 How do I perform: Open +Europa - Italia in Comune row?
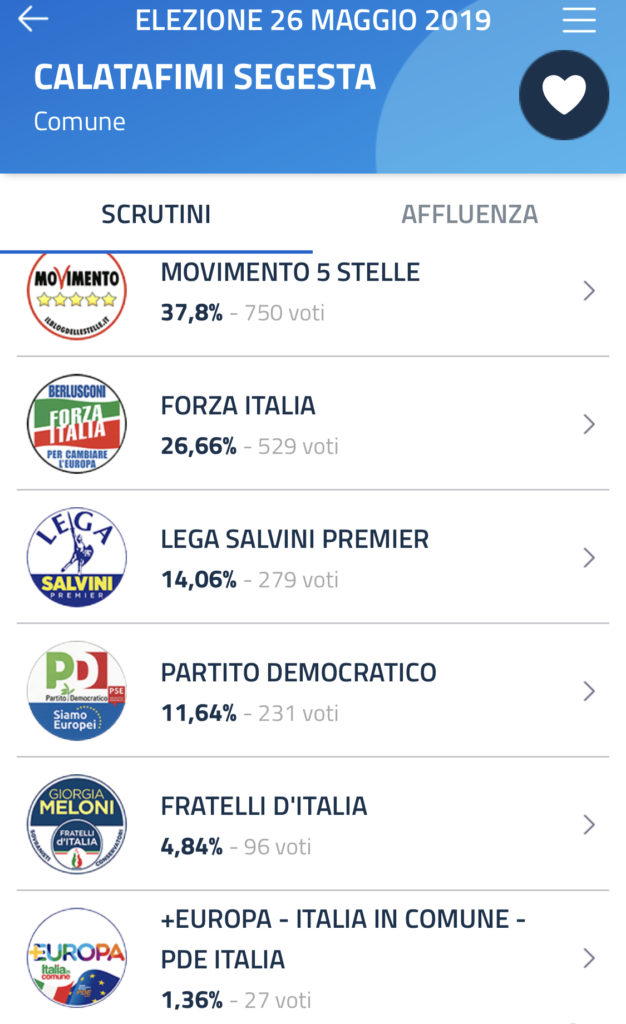313,957
